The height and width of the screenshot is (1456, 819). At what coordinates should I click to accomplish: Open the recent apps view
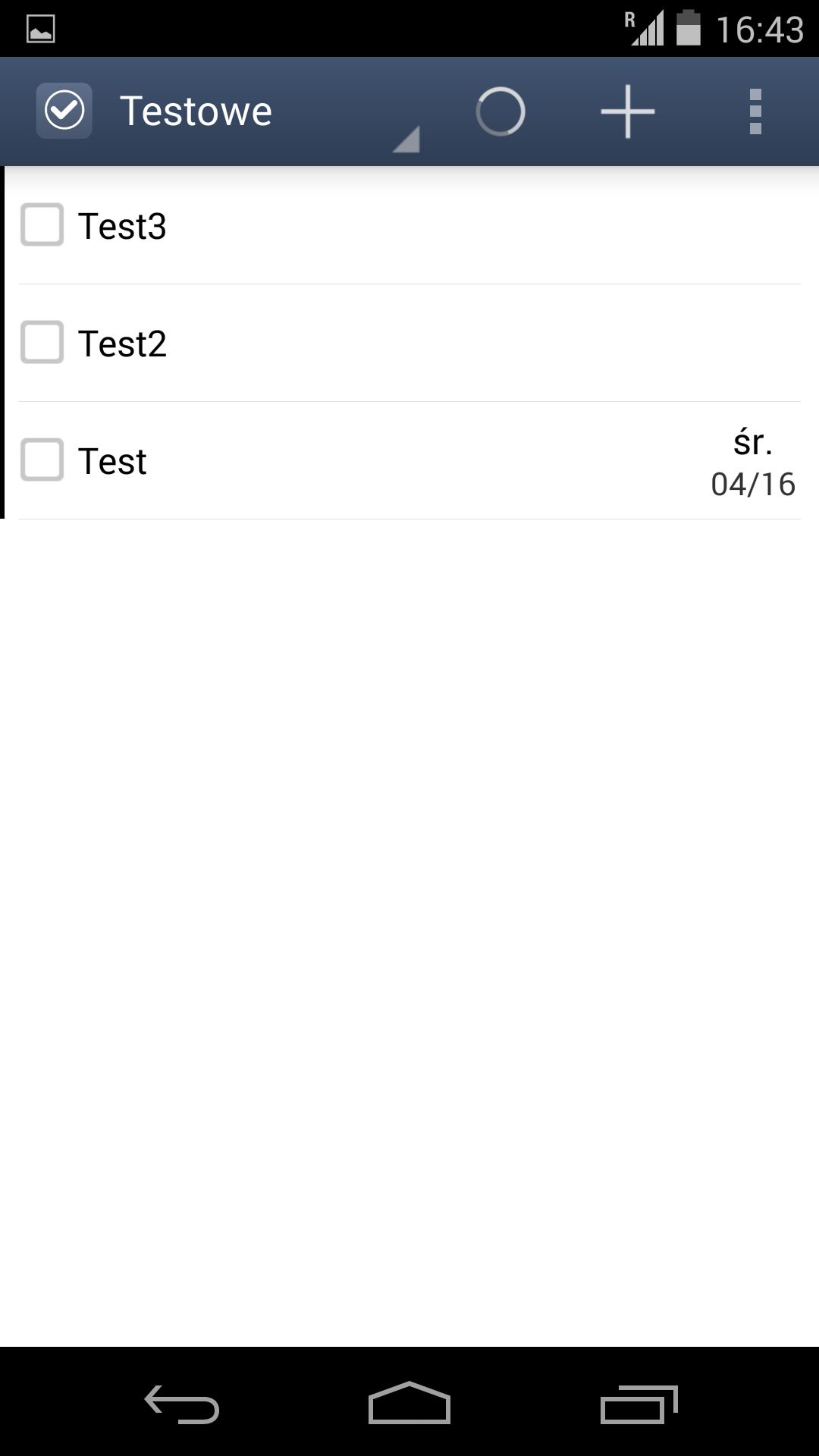639,1404
